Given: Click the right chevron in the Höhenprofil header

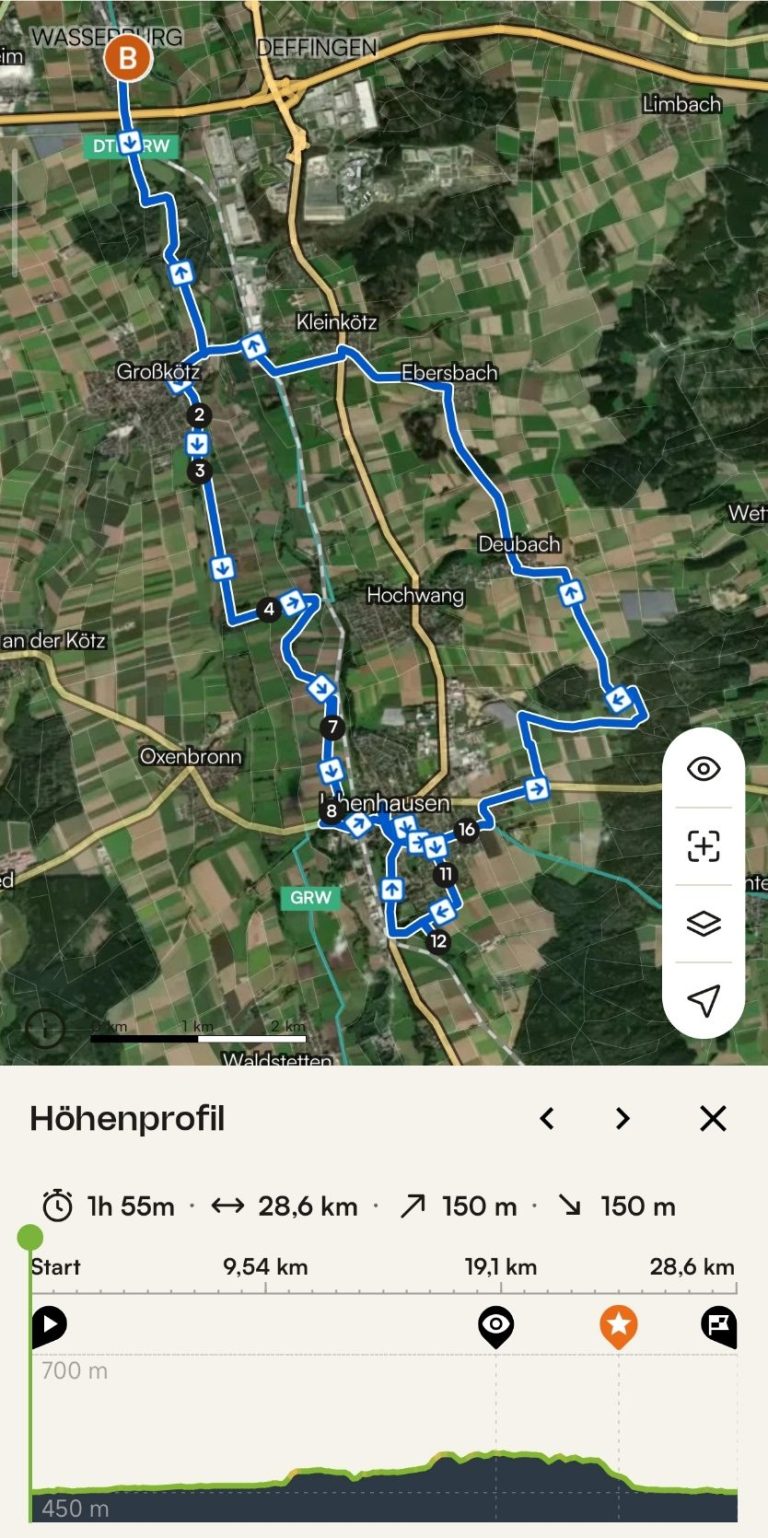Looking at the screenshot, I should 621,1119.
